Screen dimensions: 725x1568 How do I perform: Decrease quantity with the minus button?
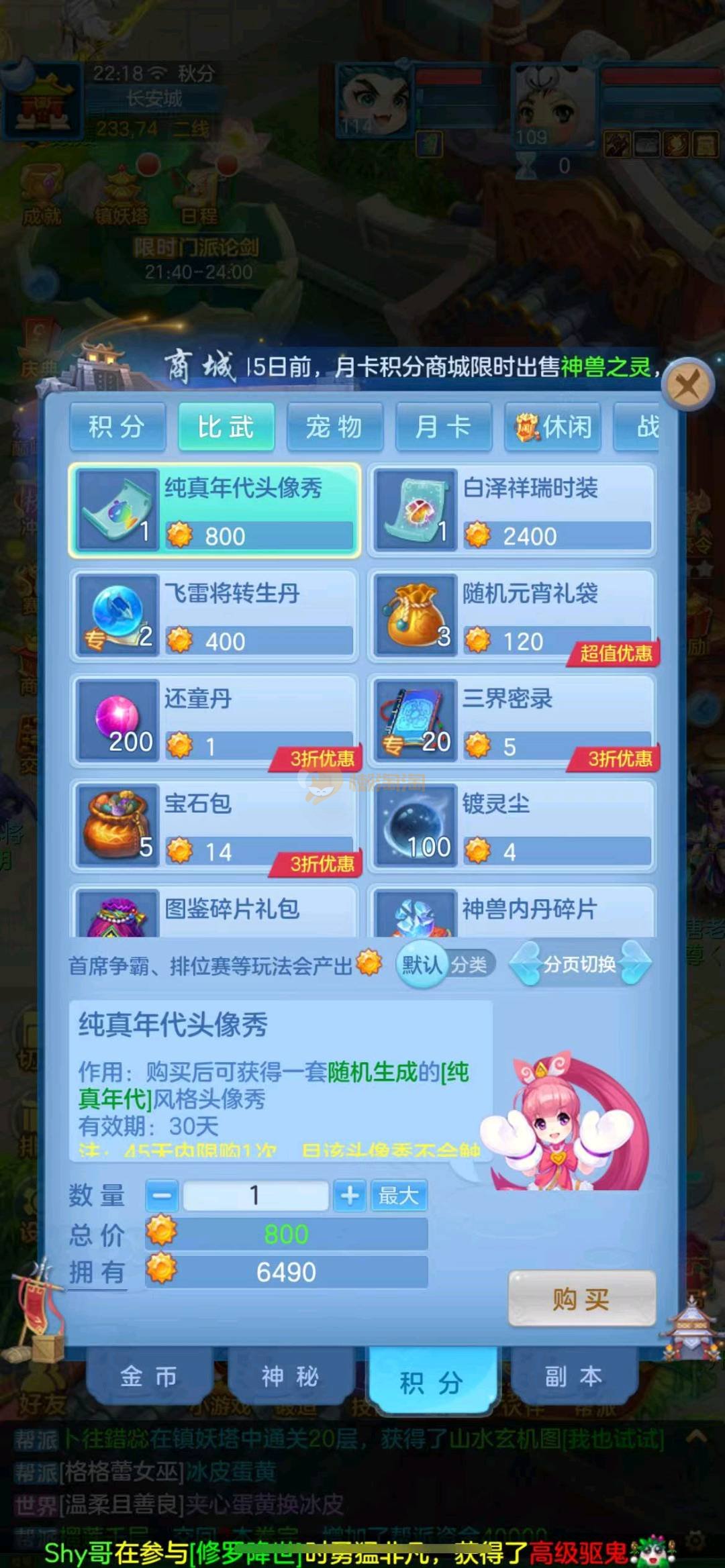[162, 1195]
